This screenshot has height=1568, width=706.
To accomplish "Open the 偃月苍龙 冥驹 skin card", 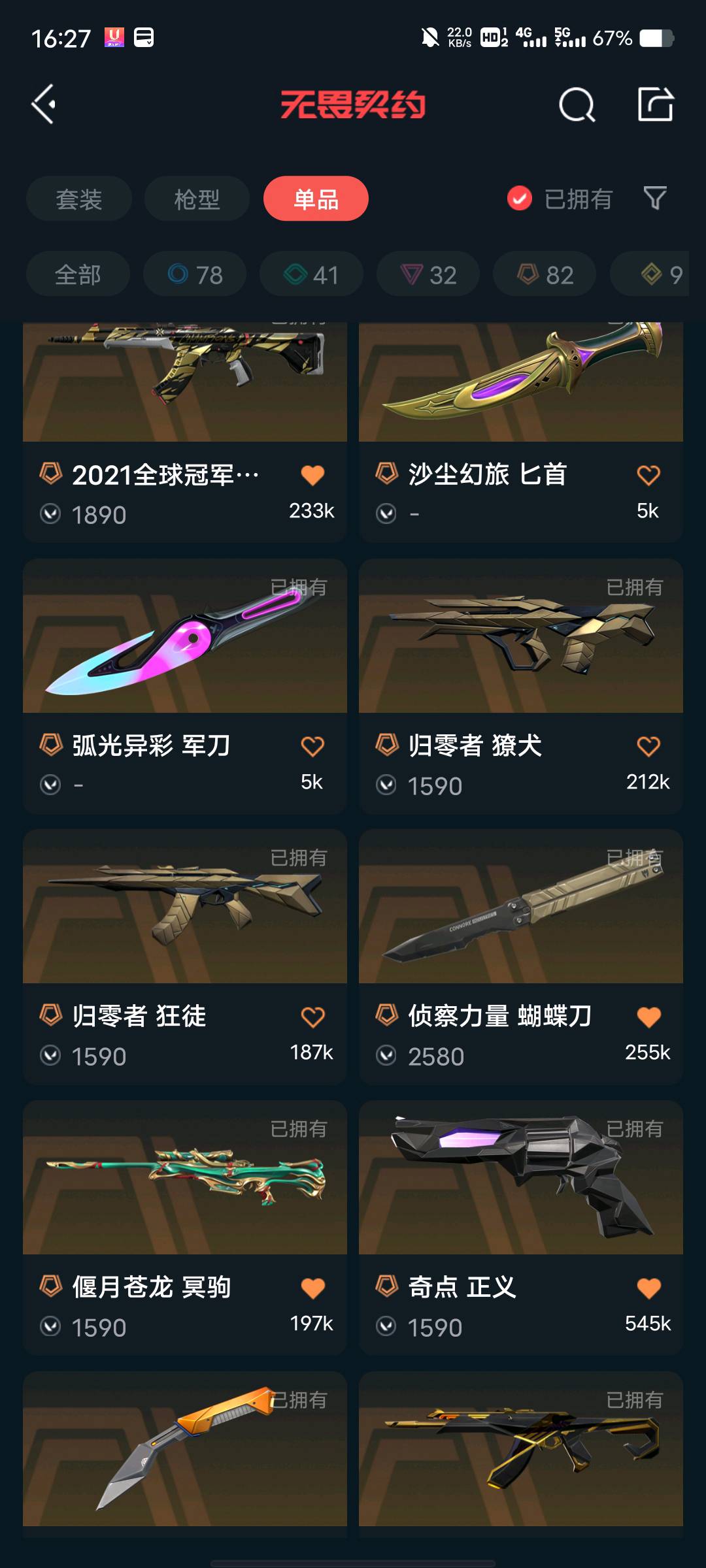I will tap(184, 1196).
